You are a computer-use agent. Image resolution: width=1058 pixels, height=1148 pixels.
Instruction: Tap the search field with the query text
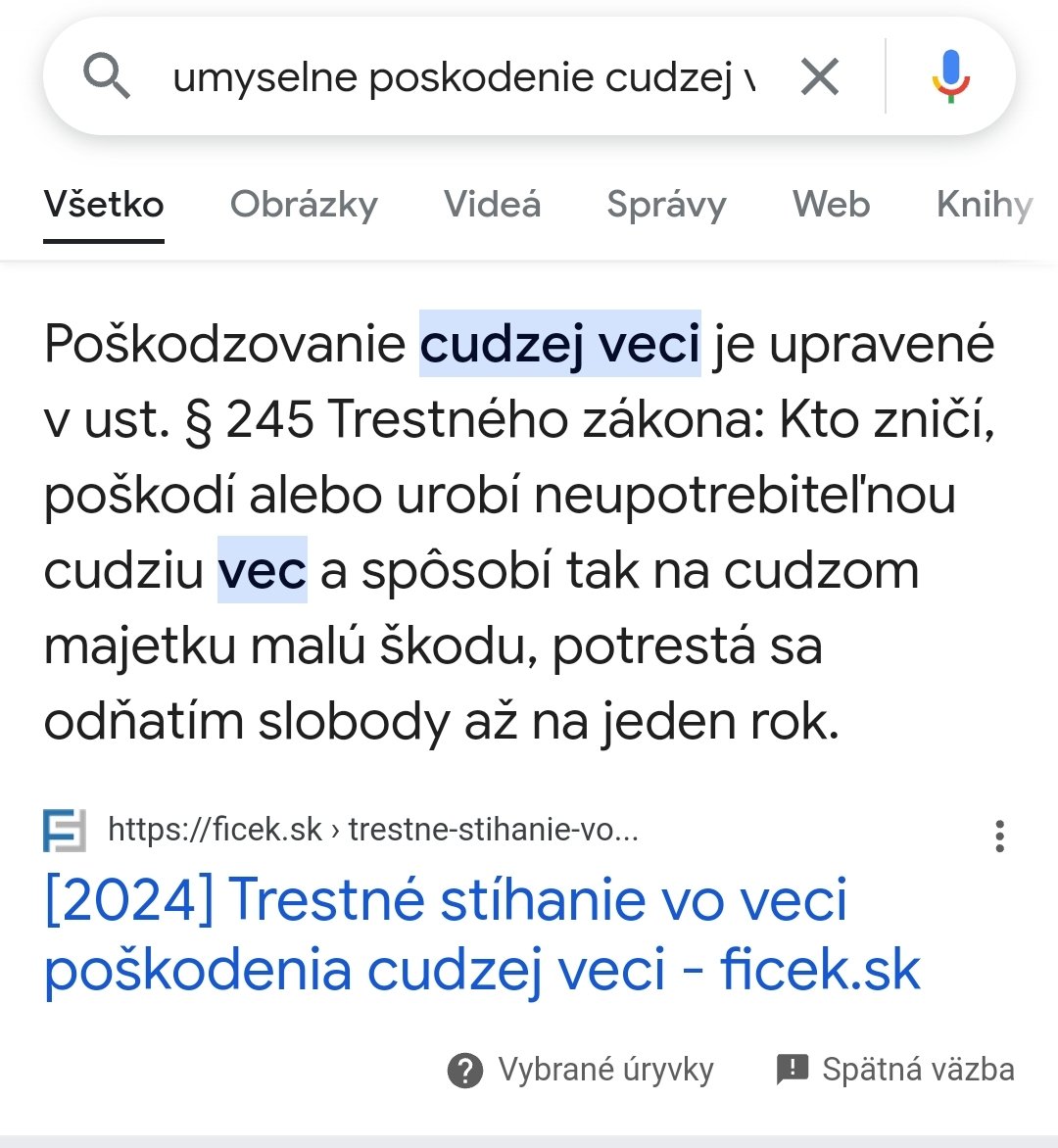(x=460, y=76)
